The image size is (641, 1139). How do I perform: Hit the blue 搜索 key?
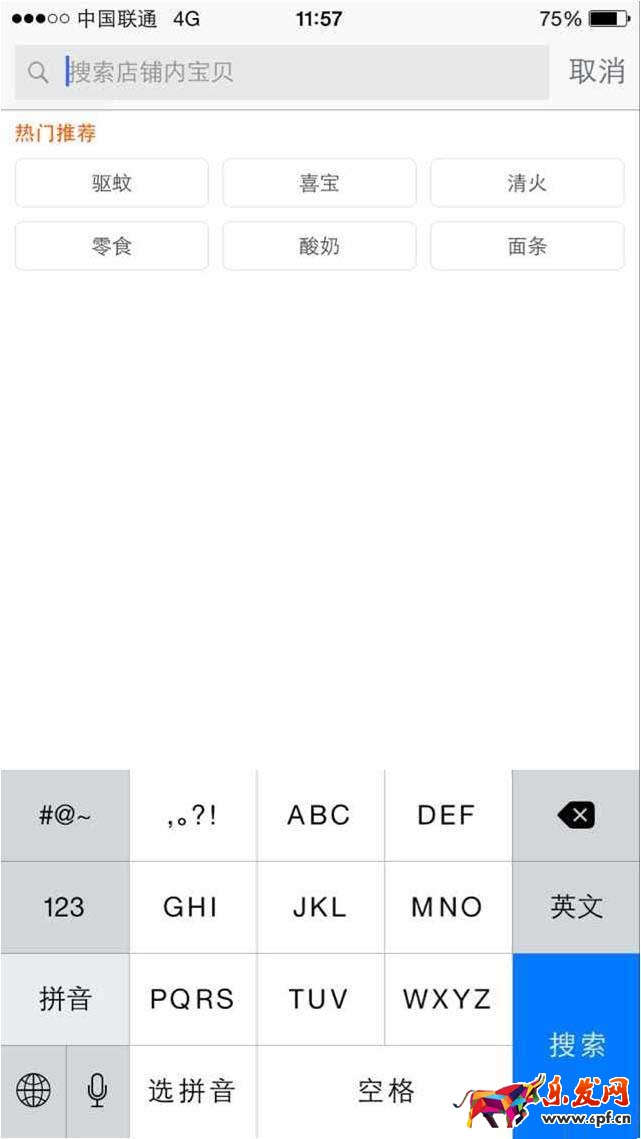576,1044
